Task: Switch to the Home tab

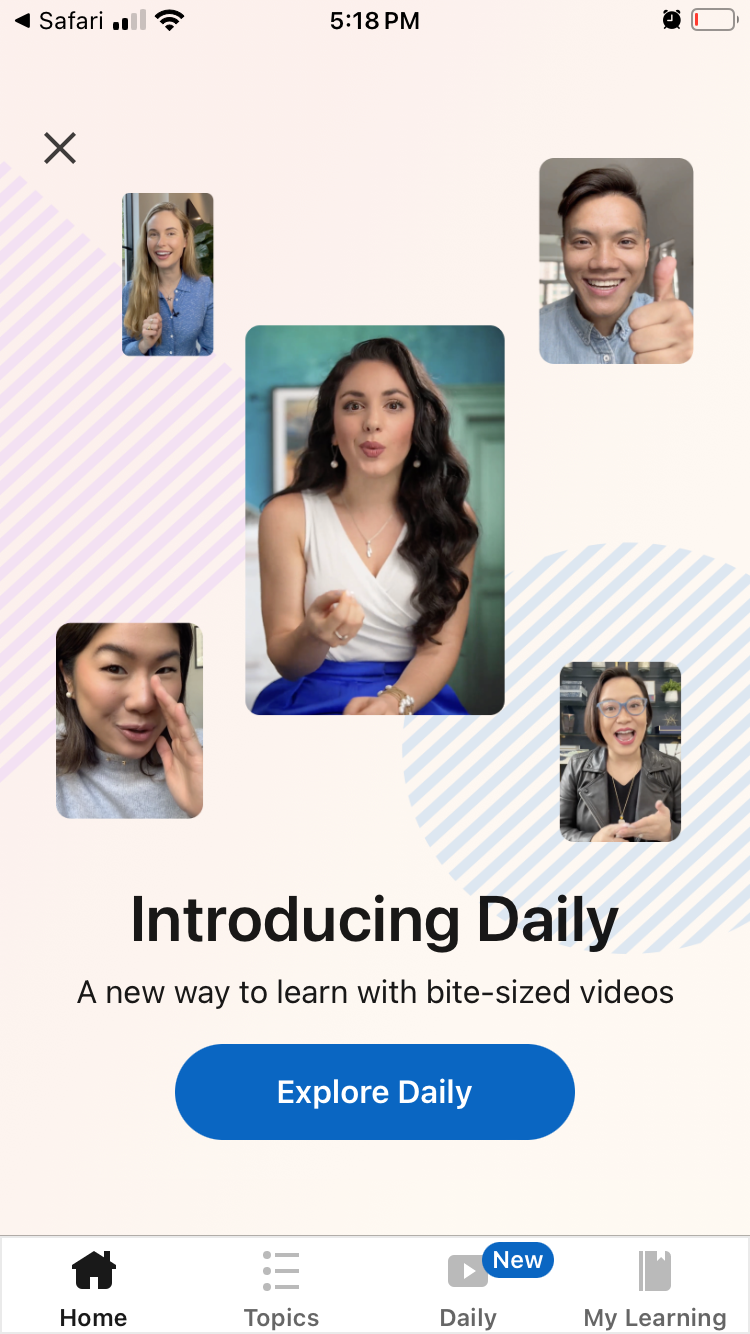Action: [x=93, y=1287]
